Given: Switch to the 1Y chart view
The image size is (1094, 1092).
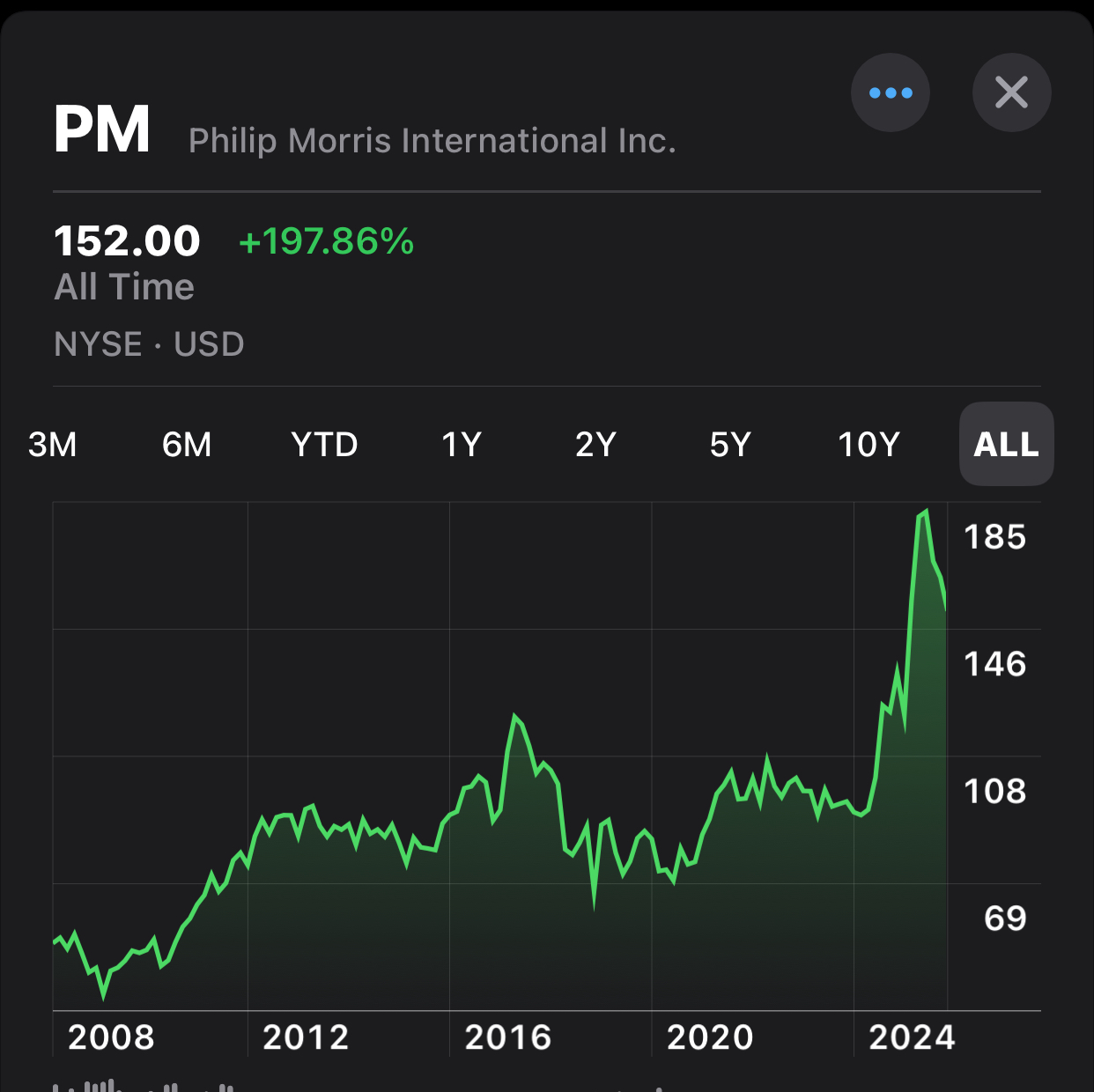Looking at the screenshot, I should pos(462,445).
